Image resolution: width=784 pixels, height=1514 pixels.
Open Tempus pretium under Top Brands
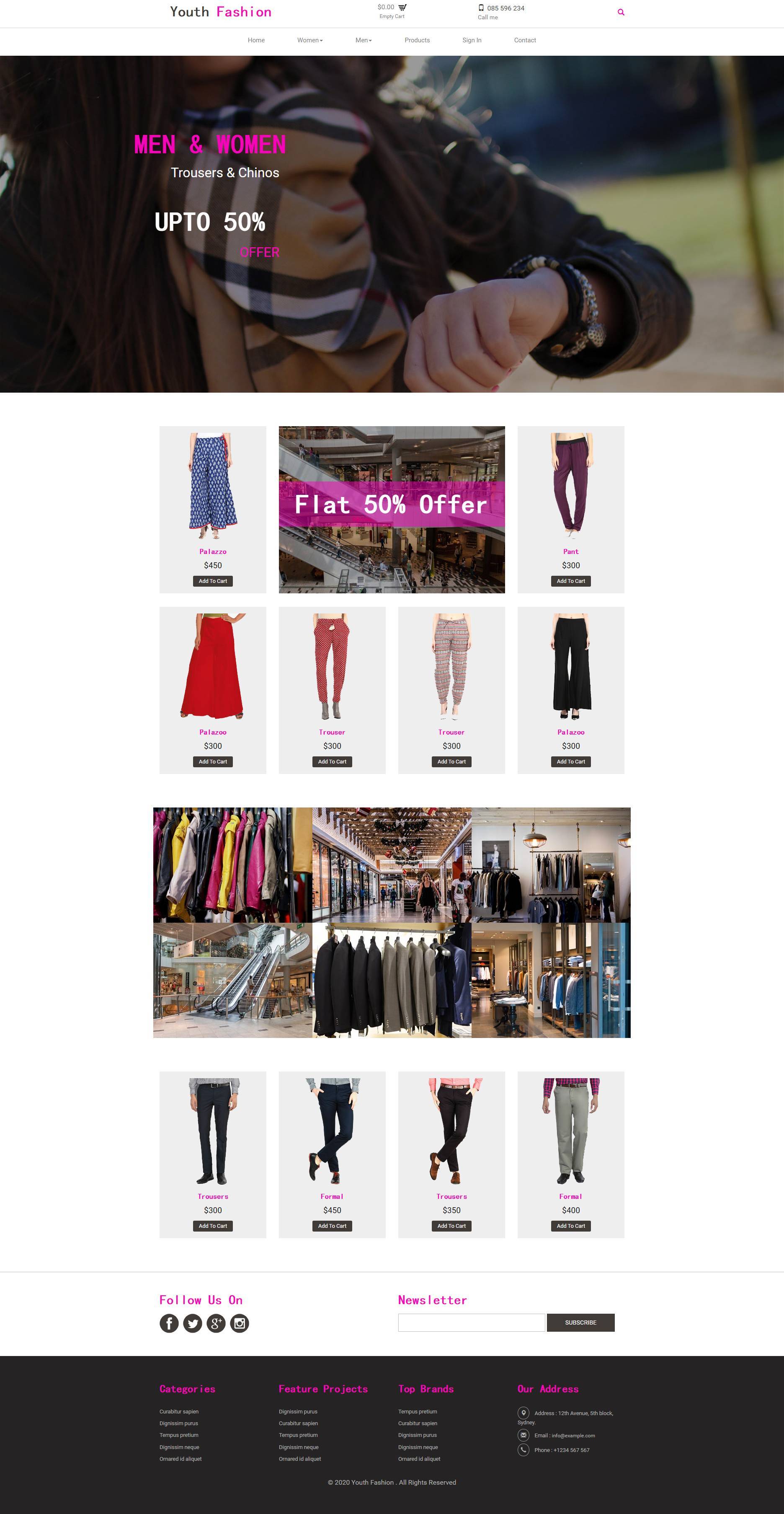418,1412
